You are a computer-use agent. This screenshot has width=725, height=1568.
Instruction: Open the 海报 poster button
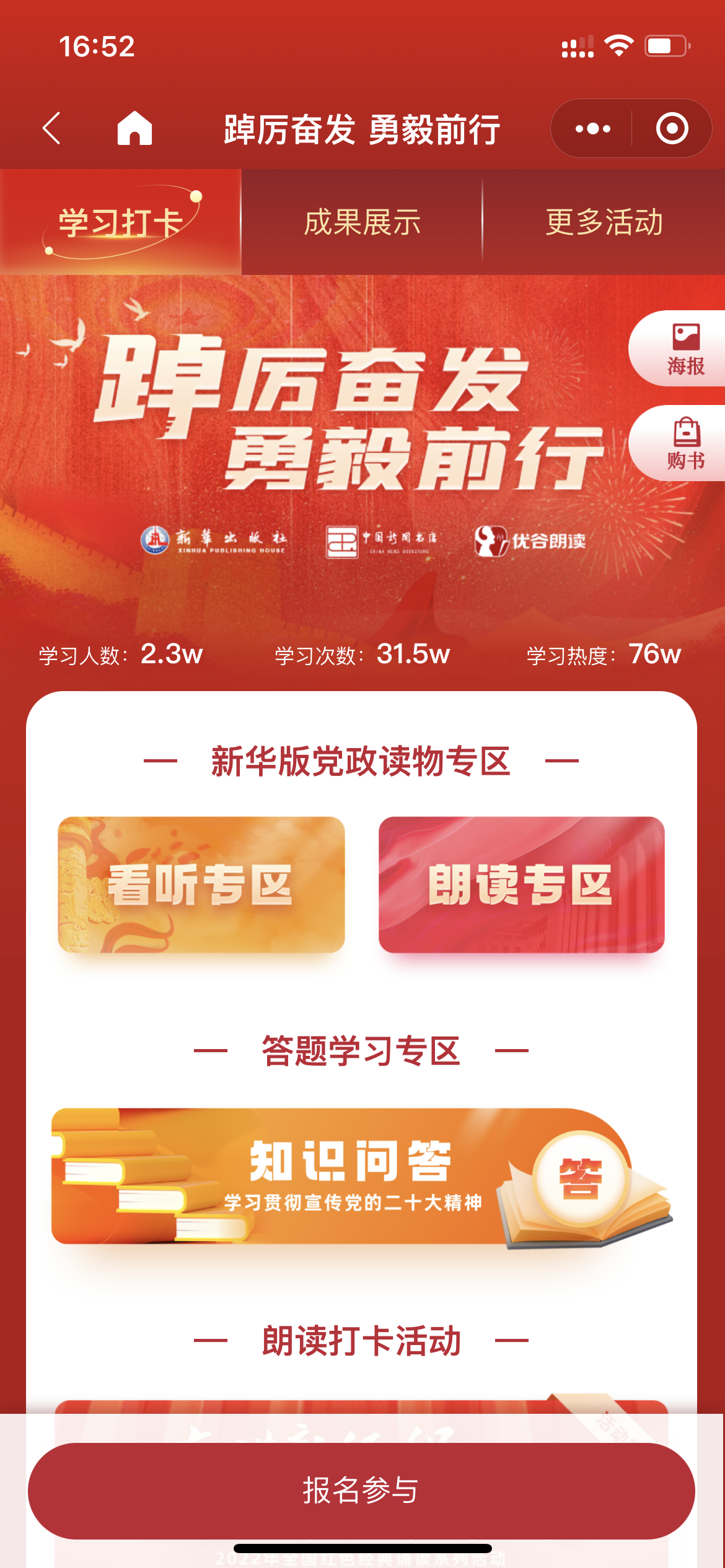(684, 349)
